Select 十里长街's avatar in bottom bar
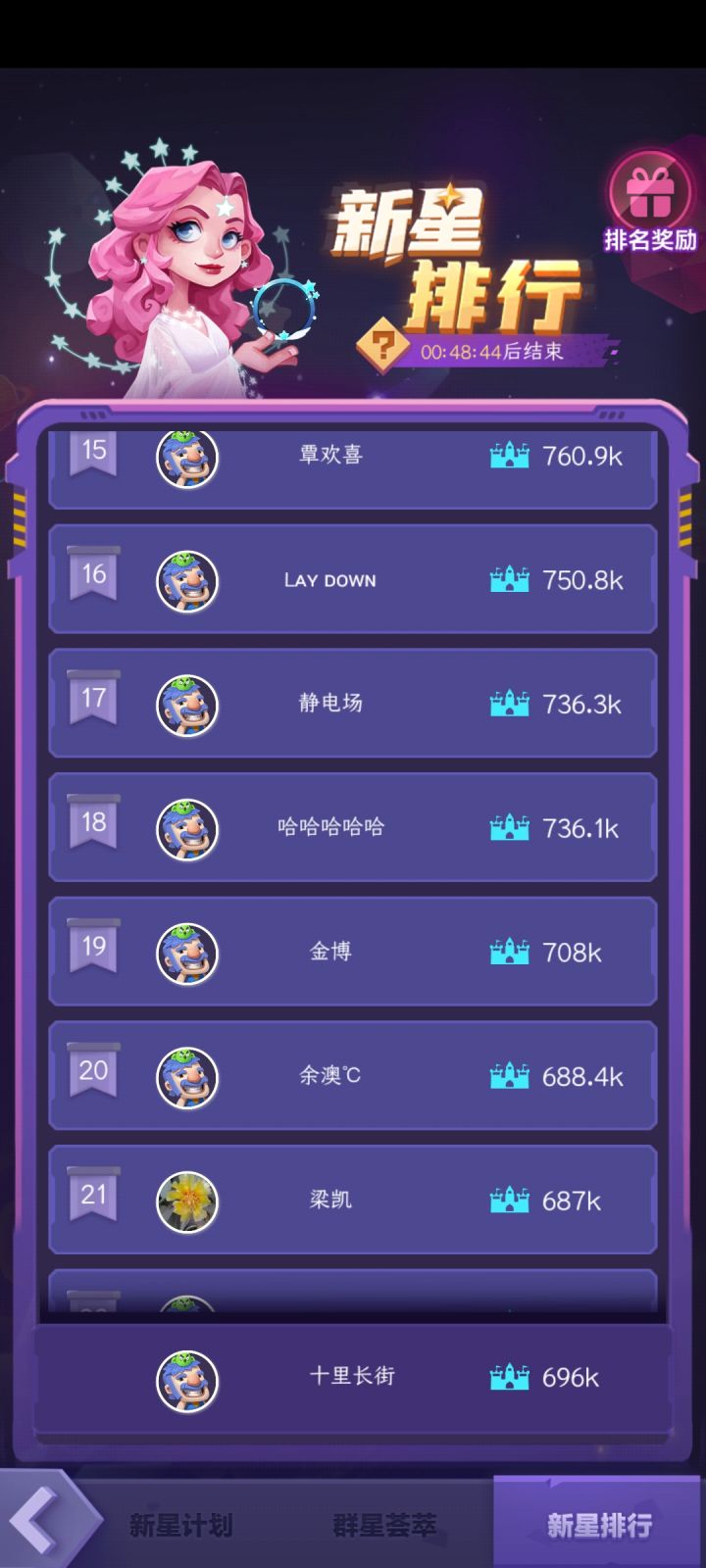Image resolution: width=706 pixels, height=1568 pixels. pos(187,1377)
